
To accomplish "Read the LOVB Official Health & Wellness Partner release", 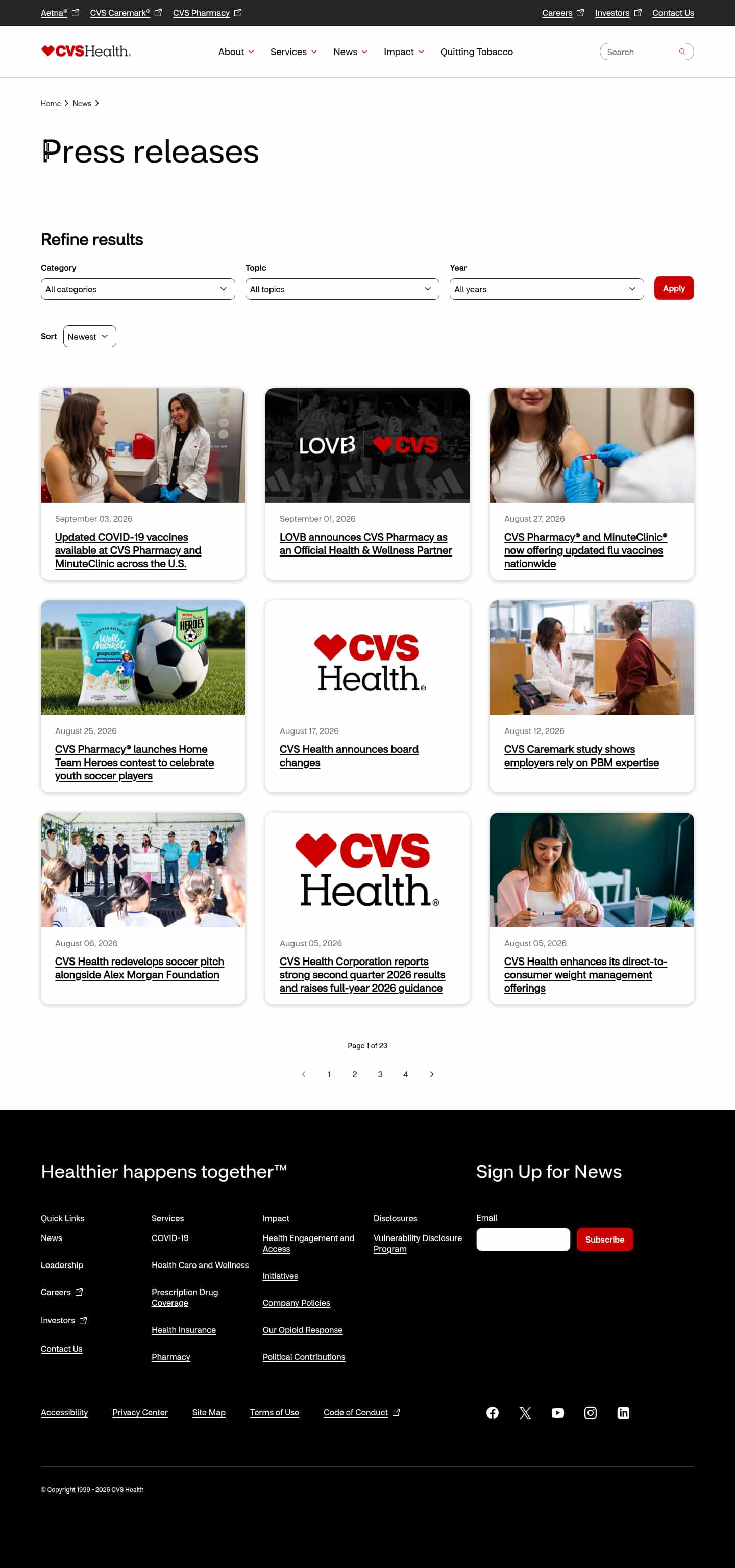I will 365,544.
